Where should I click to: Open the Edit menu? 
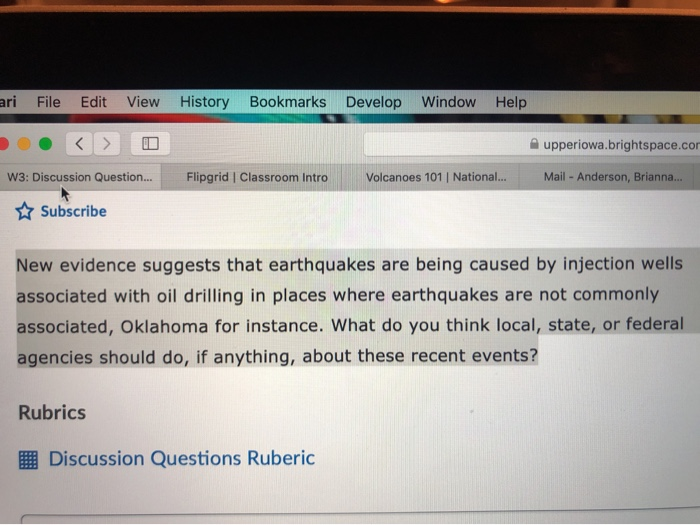click(x=94, y=101)
